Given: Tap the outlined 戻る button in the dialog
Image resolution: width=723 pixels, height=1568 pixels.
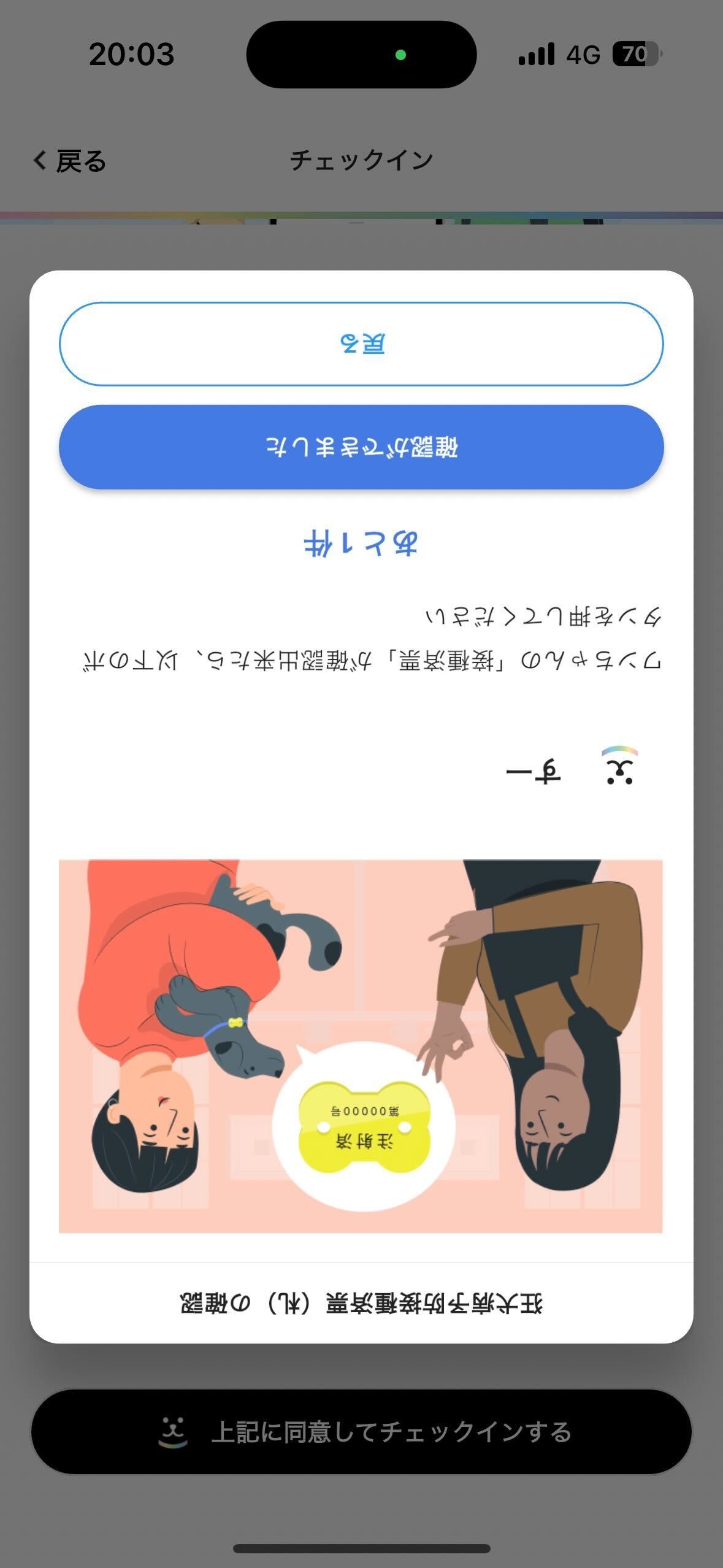Looking at the screenshot, I should click(361, 344).
